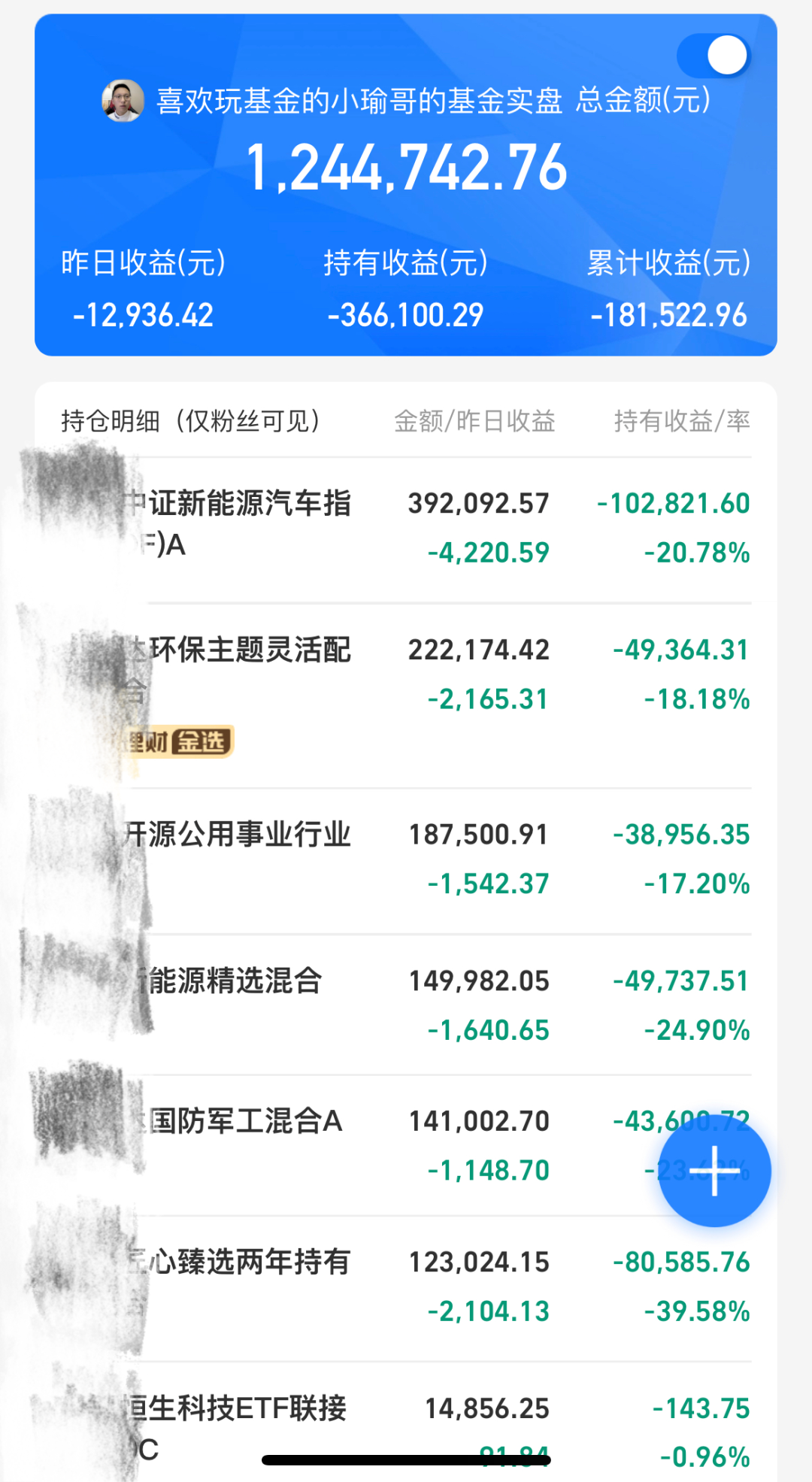
Task: Open the 中证新能源汽车指 fund holding
Action: point(406,529)
